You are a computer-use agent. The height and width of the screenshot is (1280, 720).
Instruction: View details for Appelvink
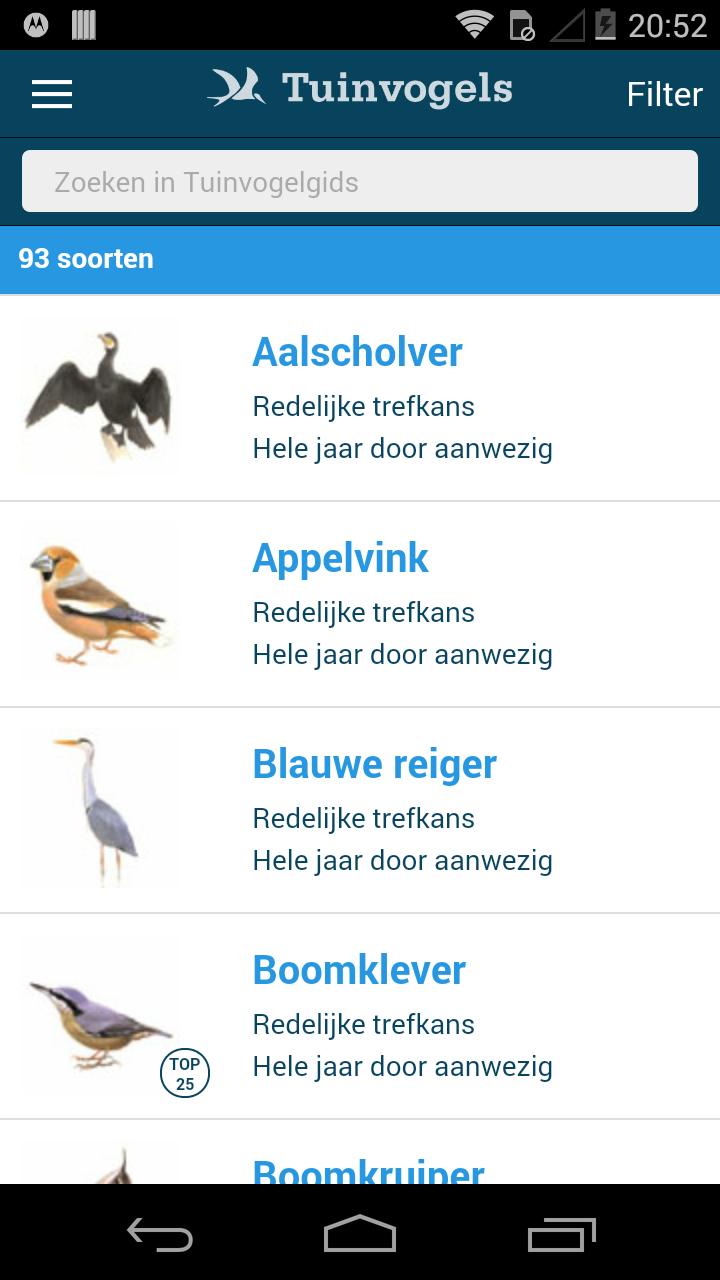(340, 558)
